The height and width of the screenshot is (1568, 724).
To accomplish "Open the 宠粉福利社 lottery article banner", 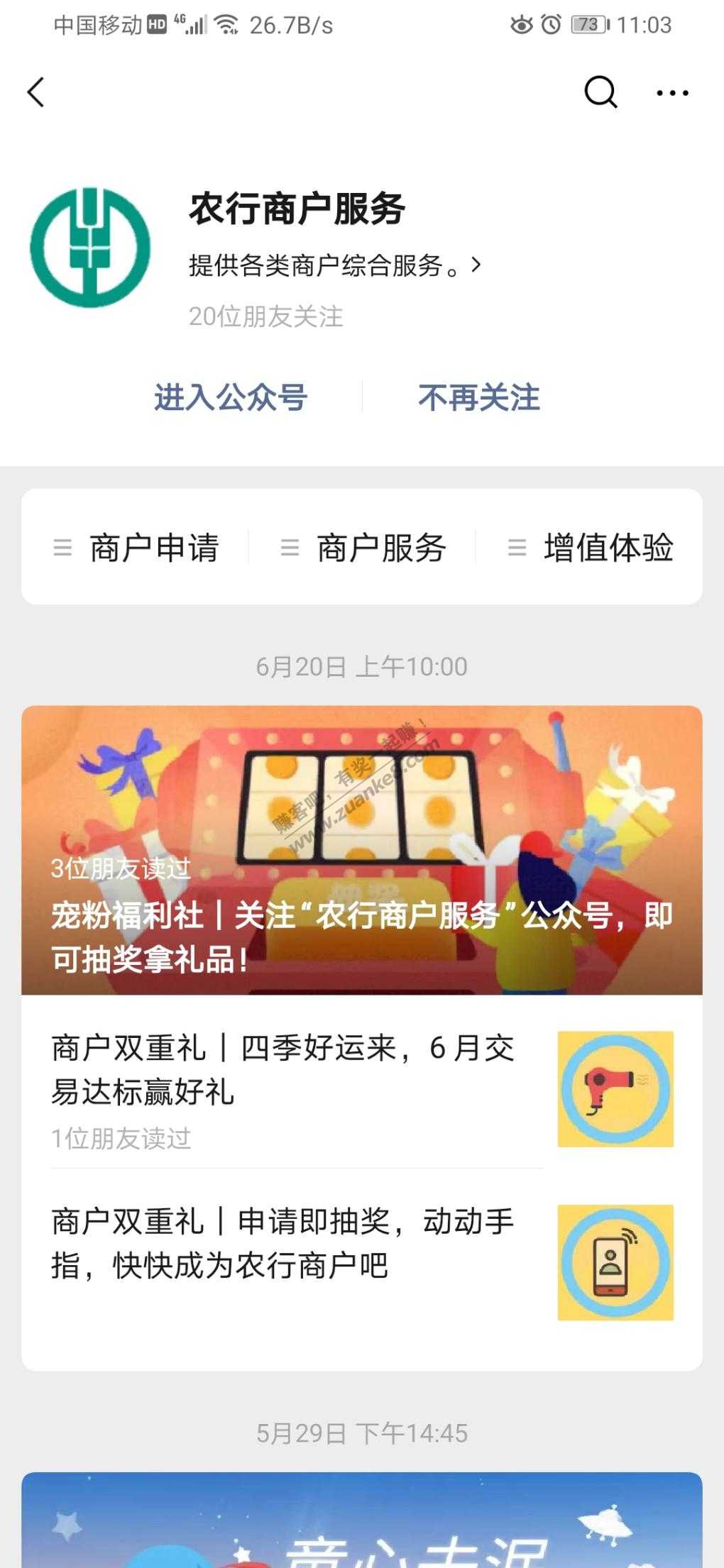I will (x=362, y=850).
